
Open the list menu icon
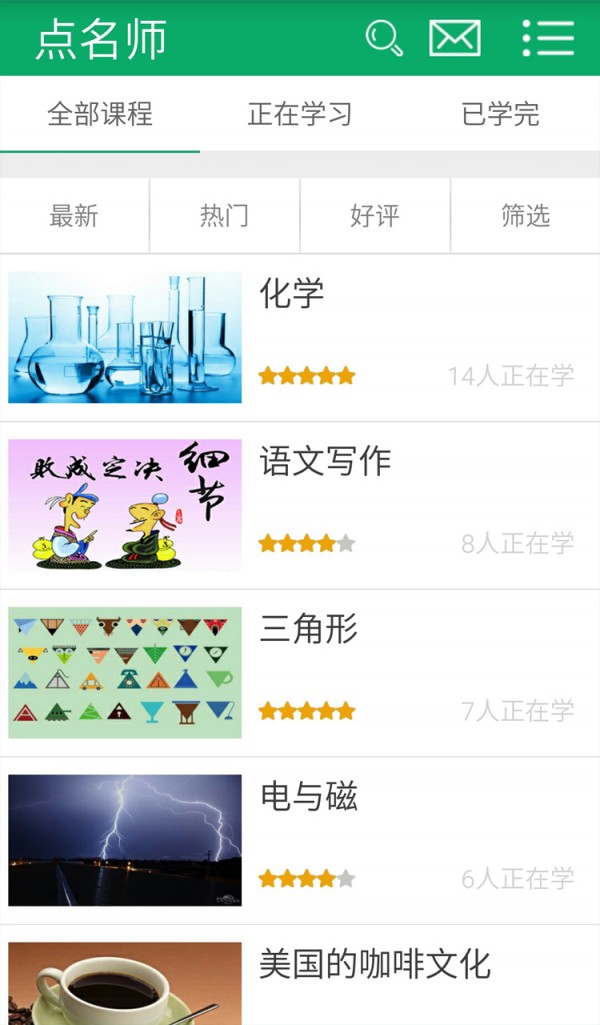tap(548, 38)
